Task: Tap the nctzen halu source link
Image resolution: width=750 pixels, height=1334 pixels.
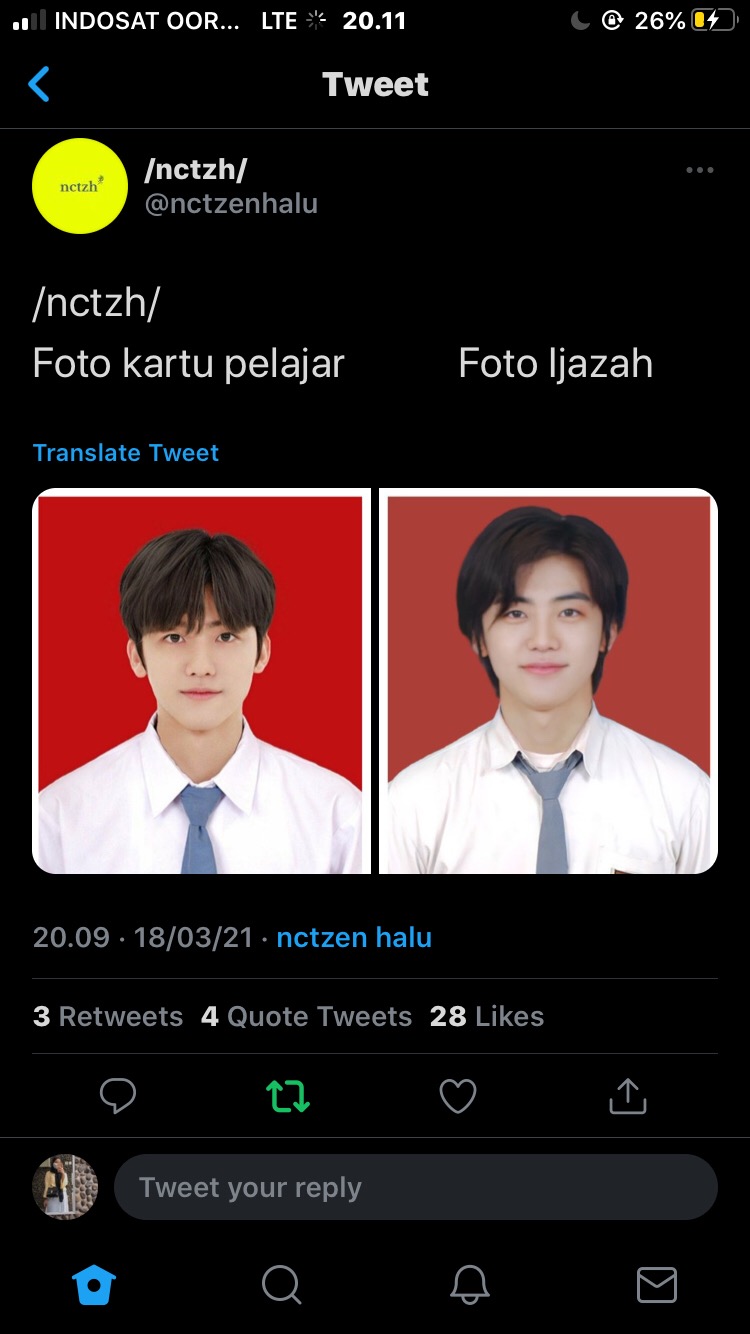Action: coord(354,937)
